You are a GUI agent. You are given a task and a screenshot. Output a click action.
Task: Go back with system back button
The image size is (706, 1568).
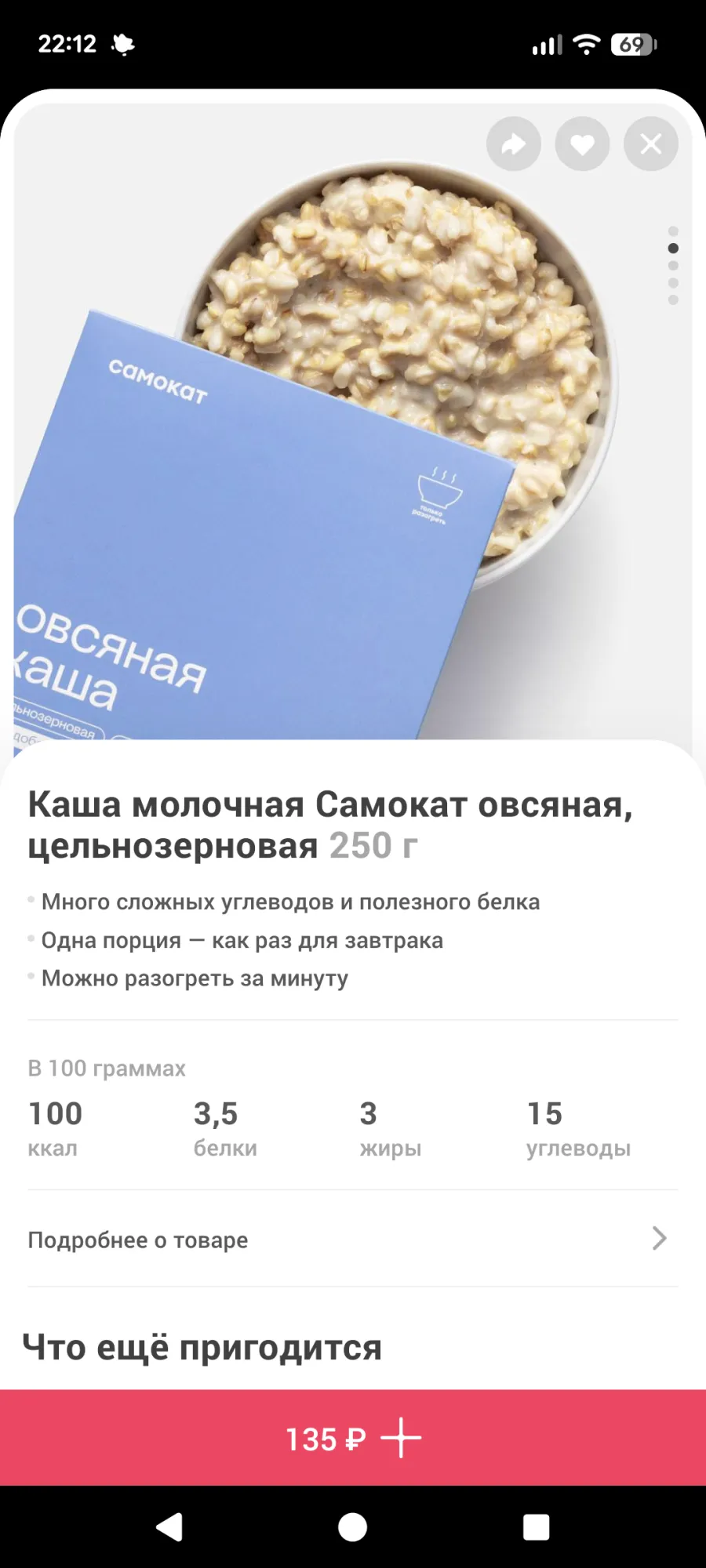tap(170, 1527)
